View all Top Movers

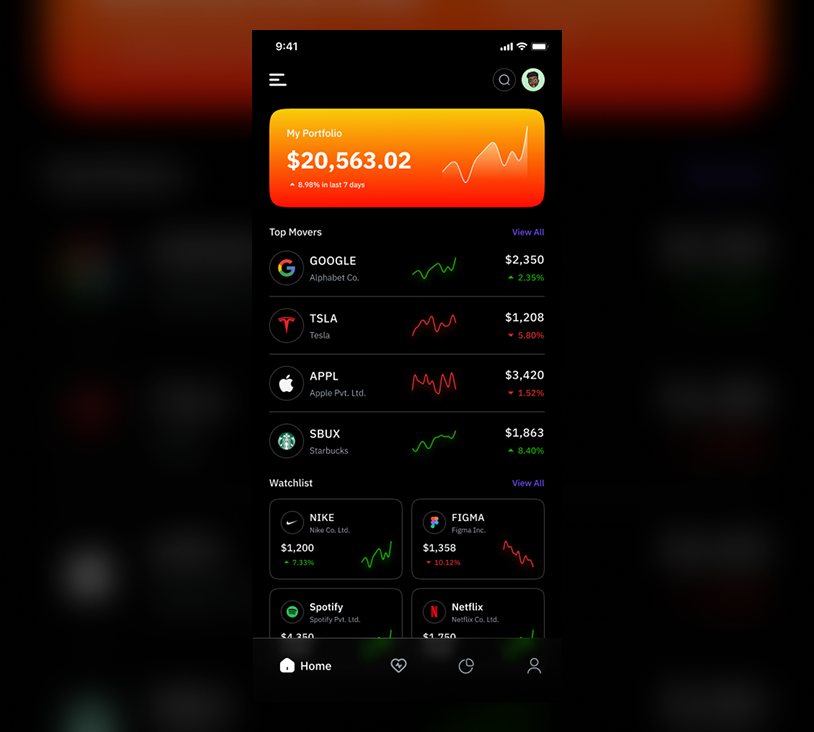pos(528,232)
